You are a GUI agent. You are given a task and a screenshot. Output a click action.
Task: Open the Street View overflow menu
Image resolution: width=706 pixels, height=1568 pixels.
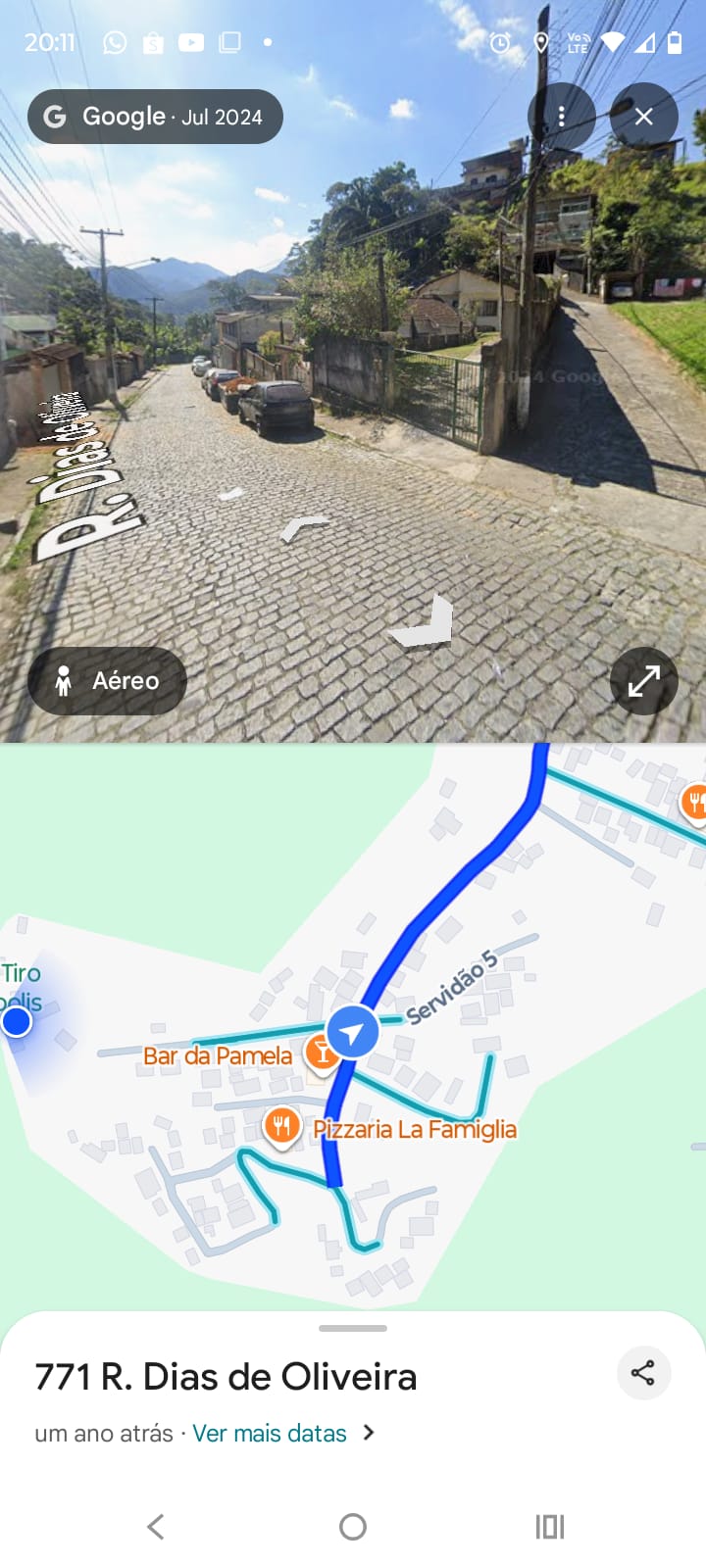pyautogui.click(x=561, y=117)
